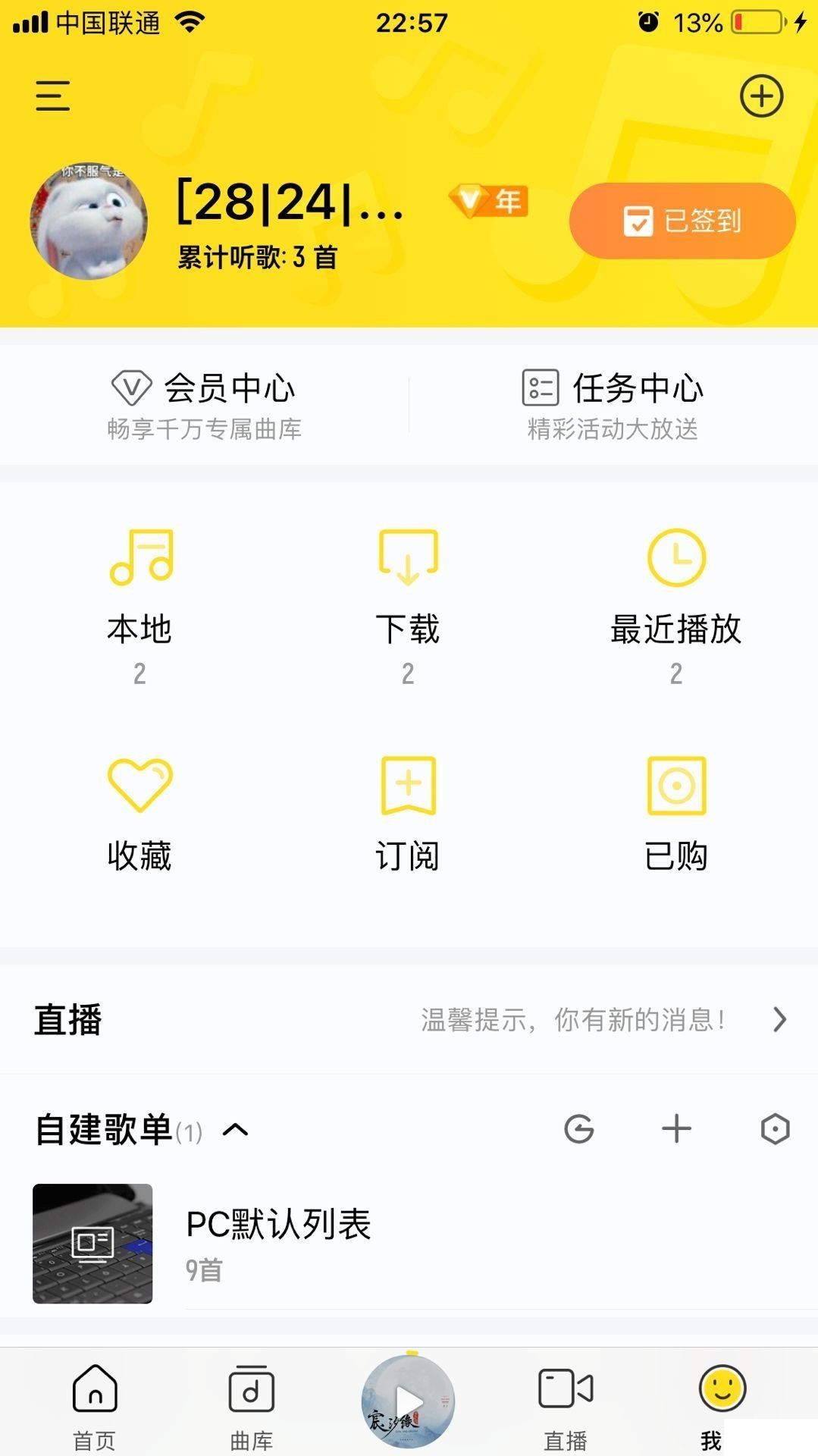
Task: Tap the circled plus icon in header
Action: (x=761, y=96)
